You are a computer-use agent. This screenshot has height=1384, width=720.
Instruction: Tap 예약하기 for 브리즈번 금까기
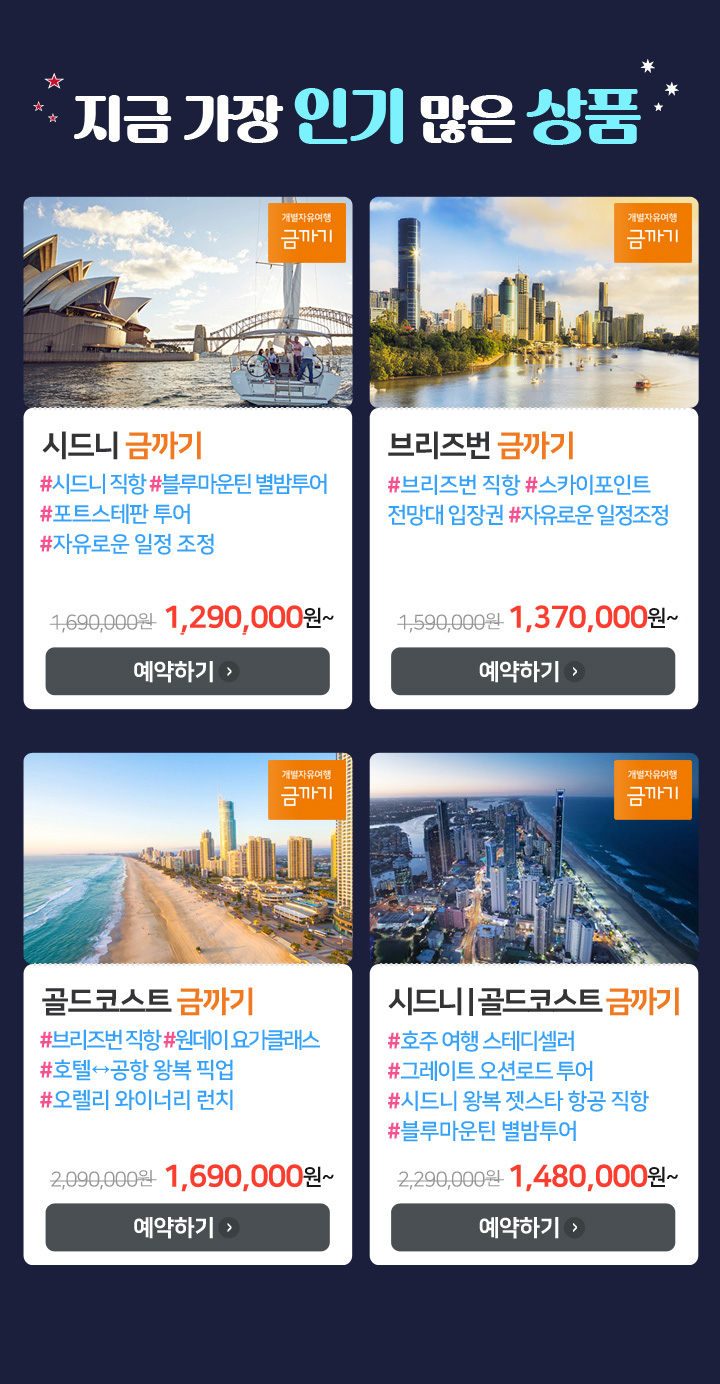[532, 671]
